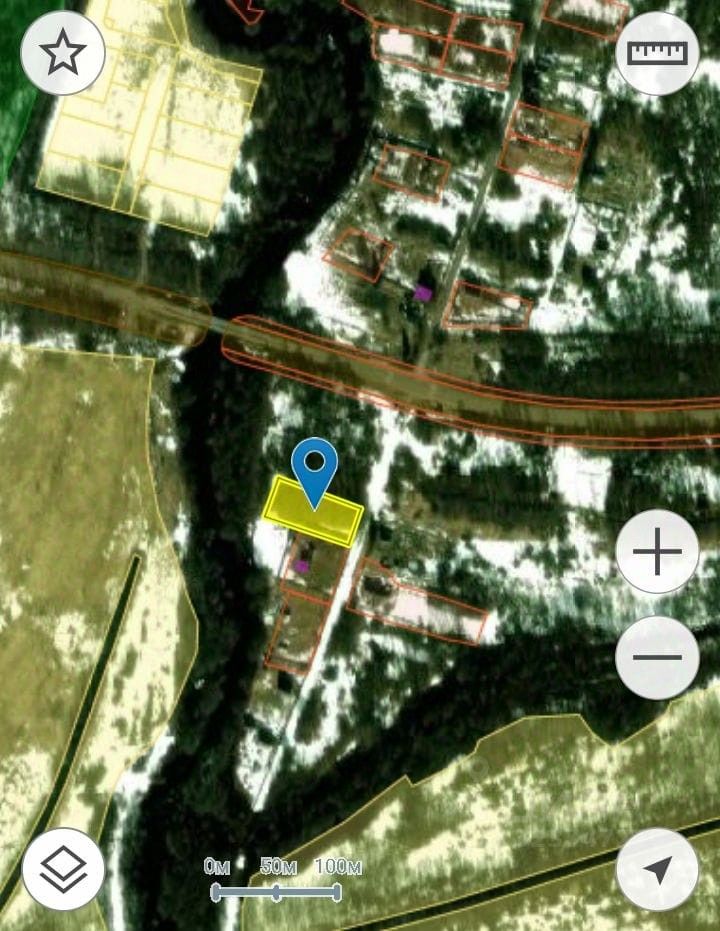Activate the ruler measurement tool
720x931 pixels.
(x=657, y=53)
